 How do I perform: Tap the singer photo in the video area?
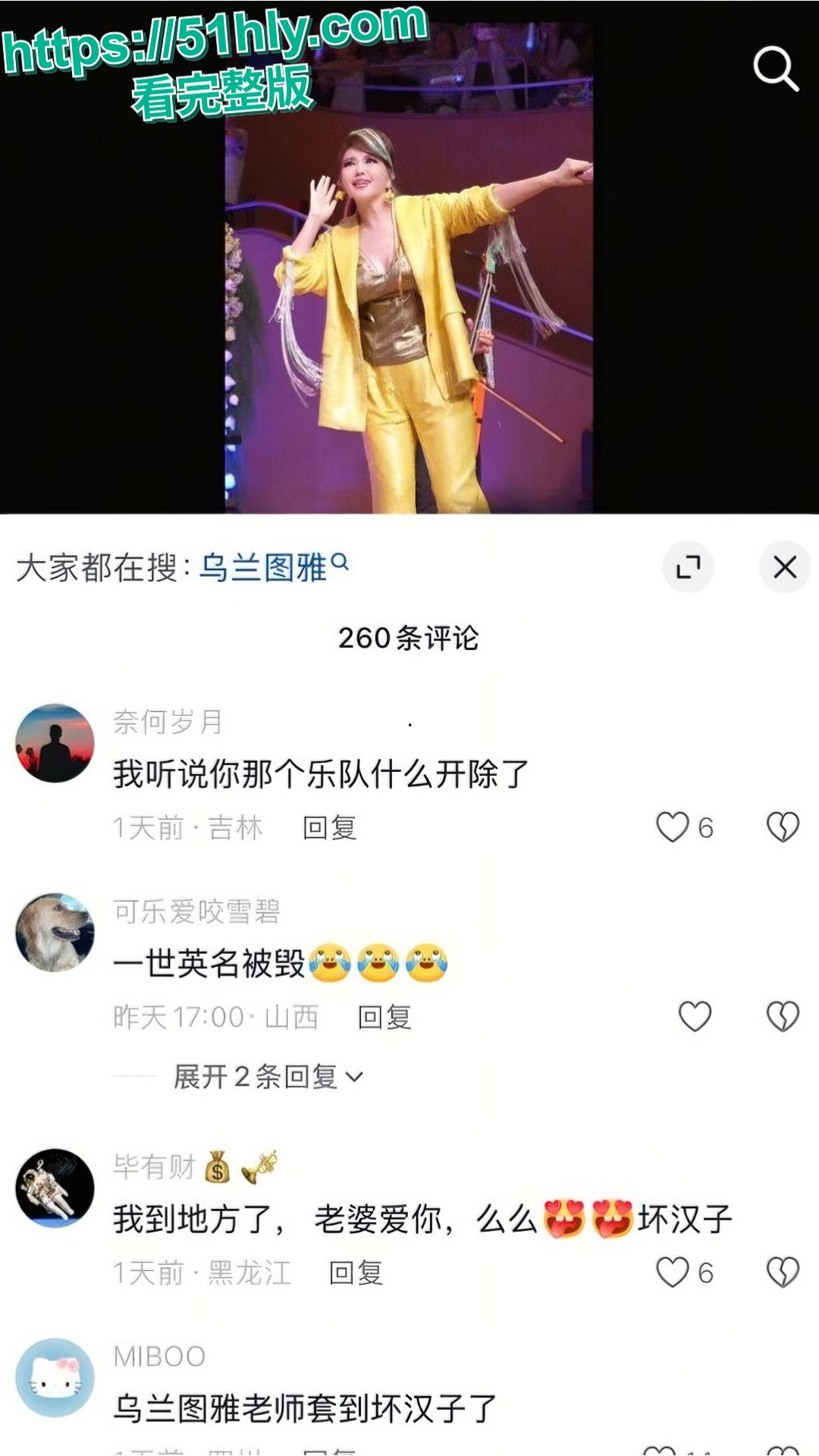(x=409, y=303)
